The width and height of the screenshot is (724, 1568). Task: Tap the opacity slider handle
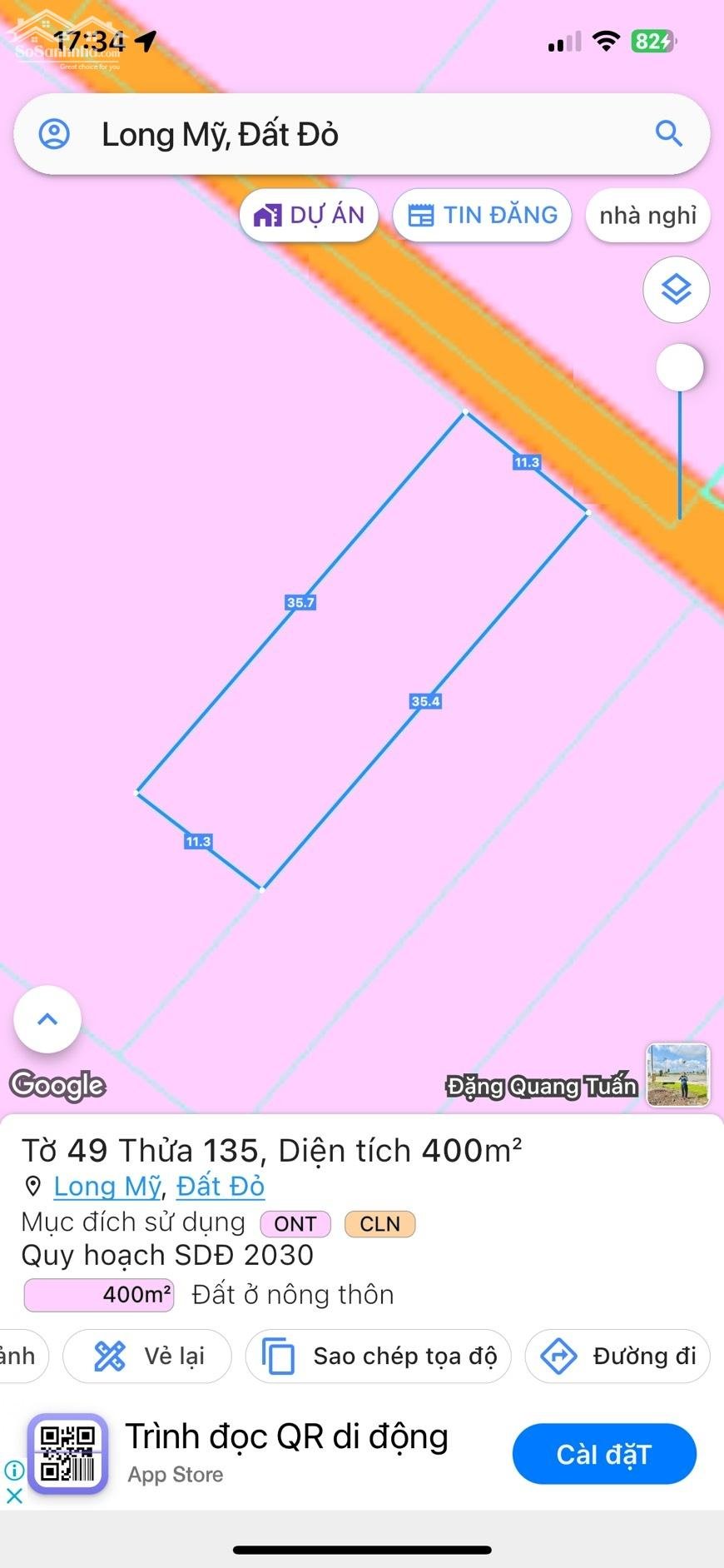pyautogui.click(x=679, y=367)
